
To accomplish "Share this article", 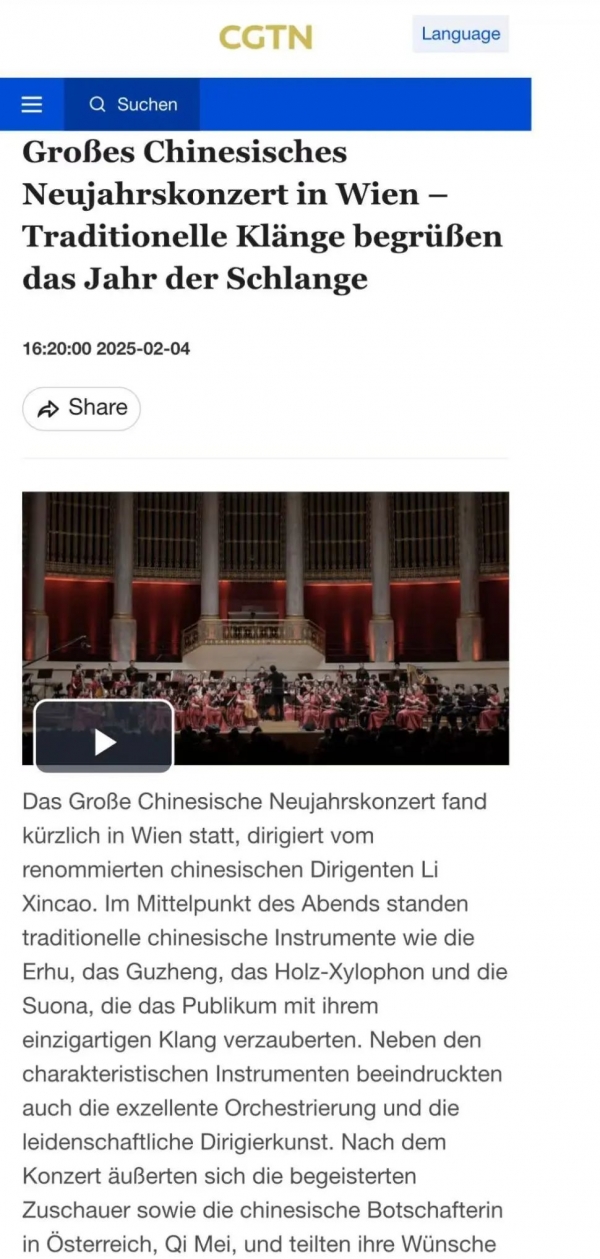I will pos(82,408).
